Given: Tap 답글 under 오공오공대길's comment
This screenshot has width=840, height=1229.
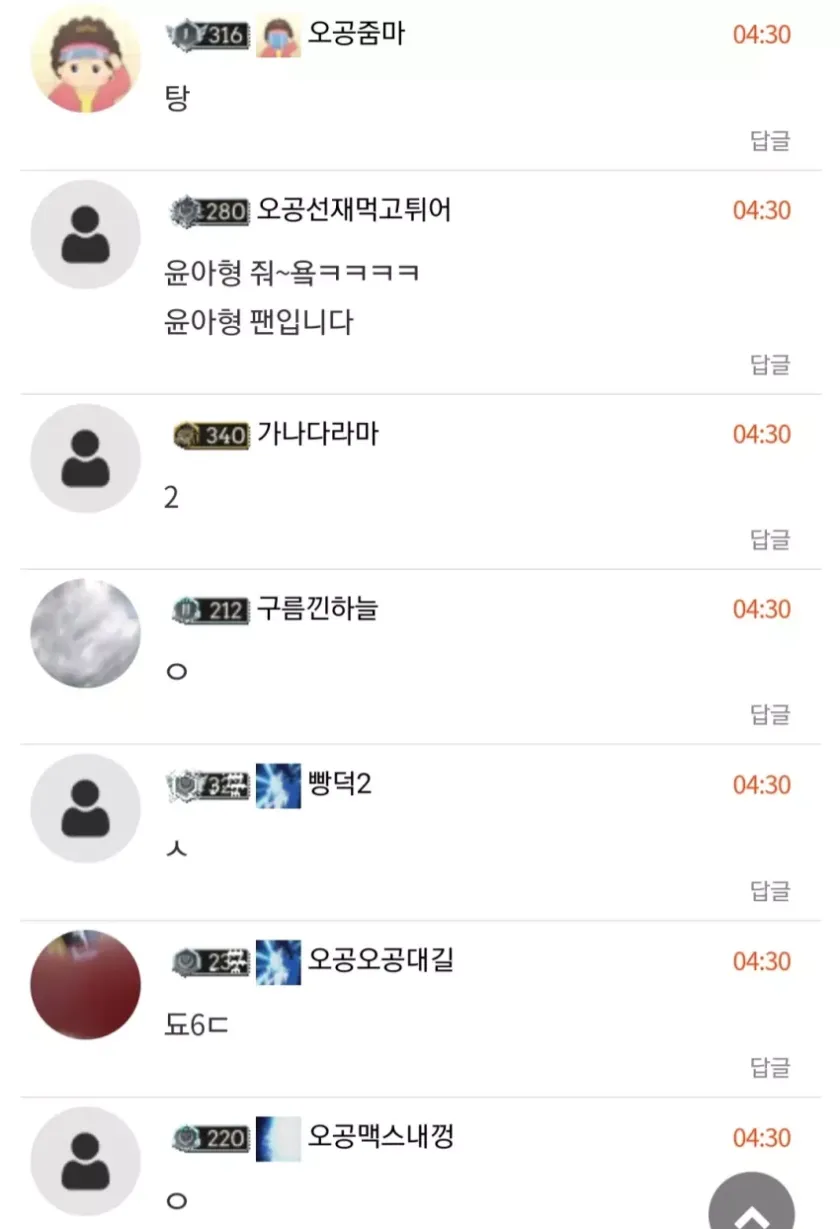Looking at the screenshot, I should (x=770, y=1067).
